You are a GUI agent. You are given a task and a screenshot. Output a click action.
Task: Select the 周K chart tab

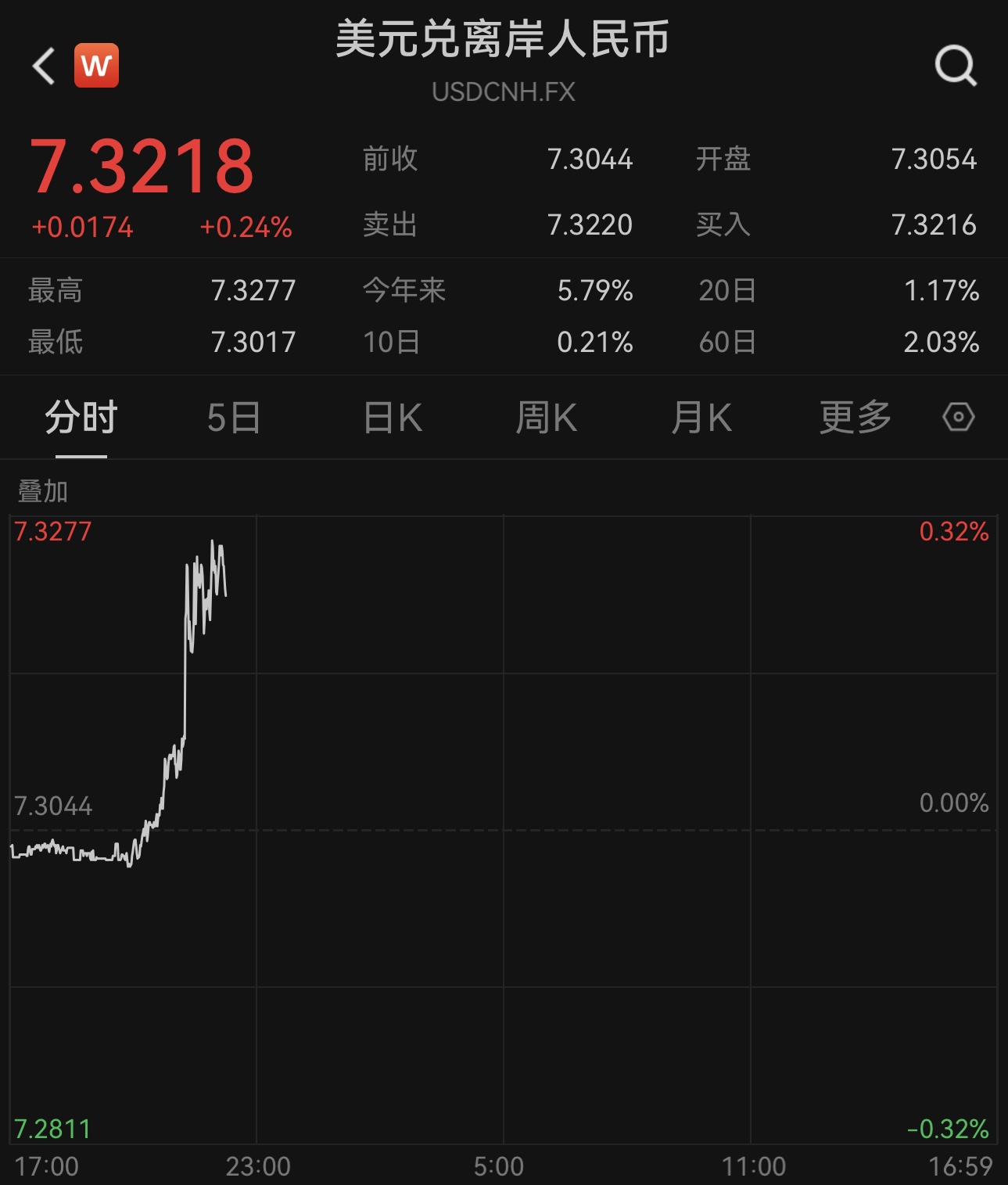pyautogui.click(x=546, y=418)
